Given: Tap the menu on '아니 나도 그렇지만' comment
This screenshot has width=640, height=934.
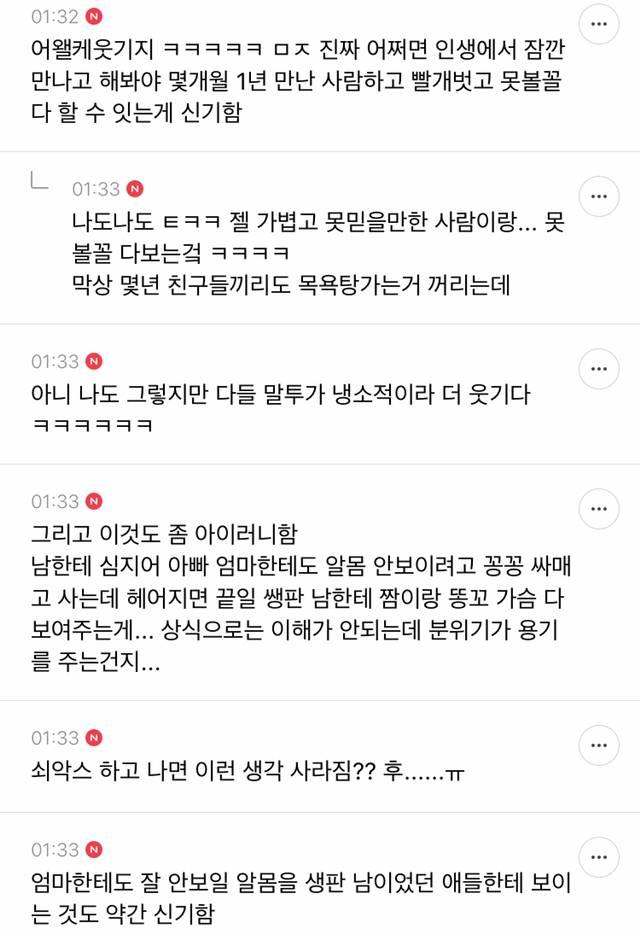Looking at the screenshot, I should 599,368.
